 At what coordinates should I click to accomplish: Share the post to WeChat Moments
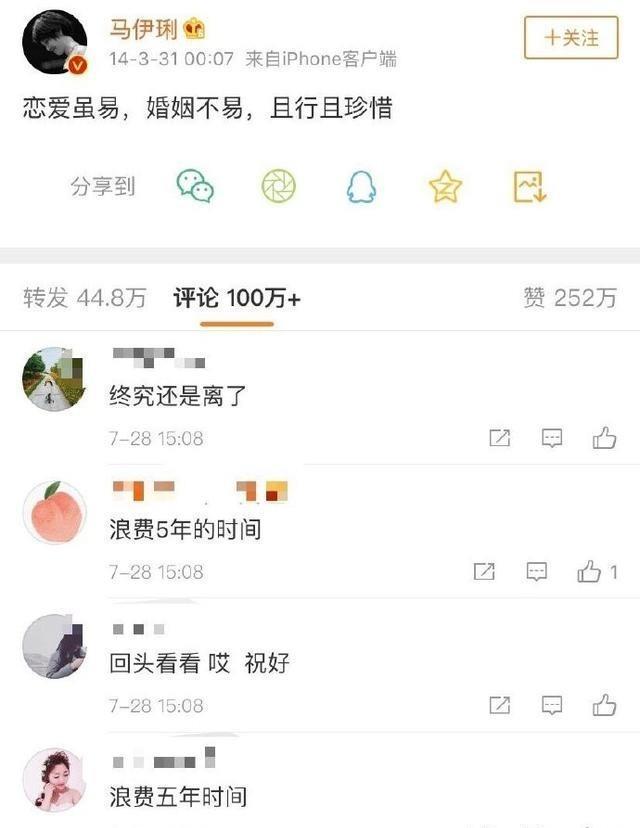(279, 187)
